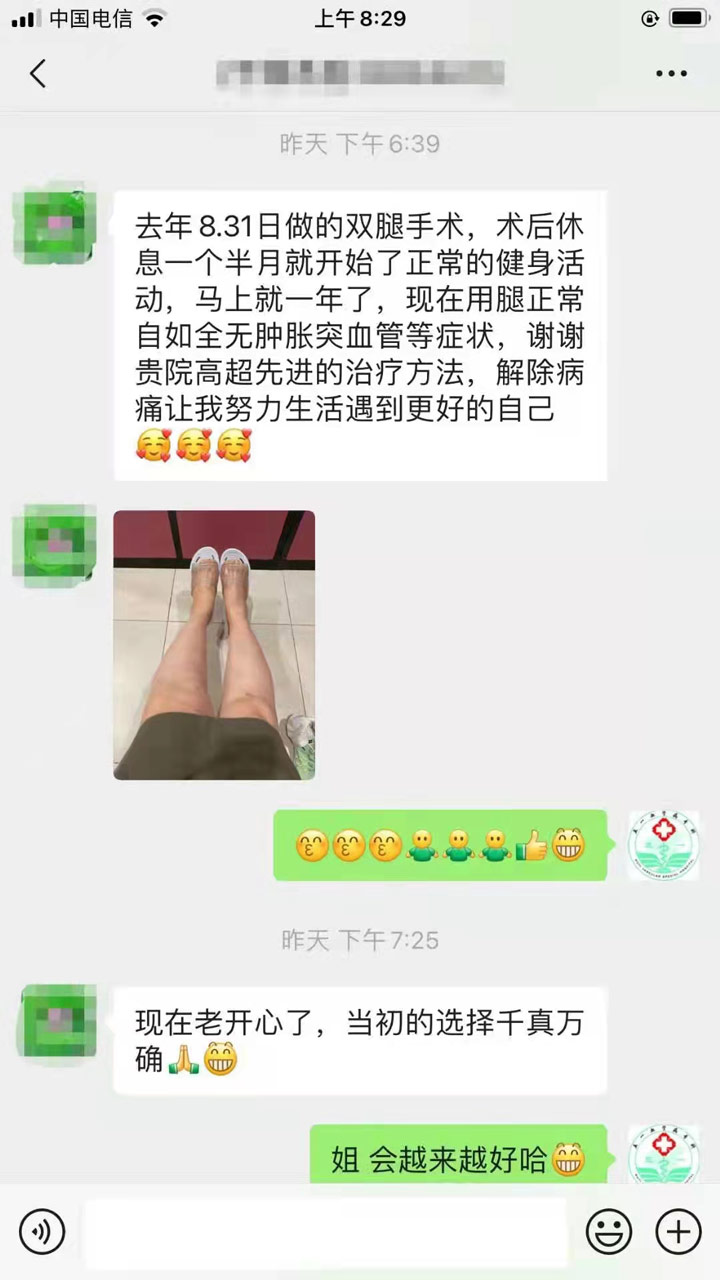The height and width of the screenshot is (1280, 720).
Task: View the legs photo in the chat
Action: pos(214,645)
